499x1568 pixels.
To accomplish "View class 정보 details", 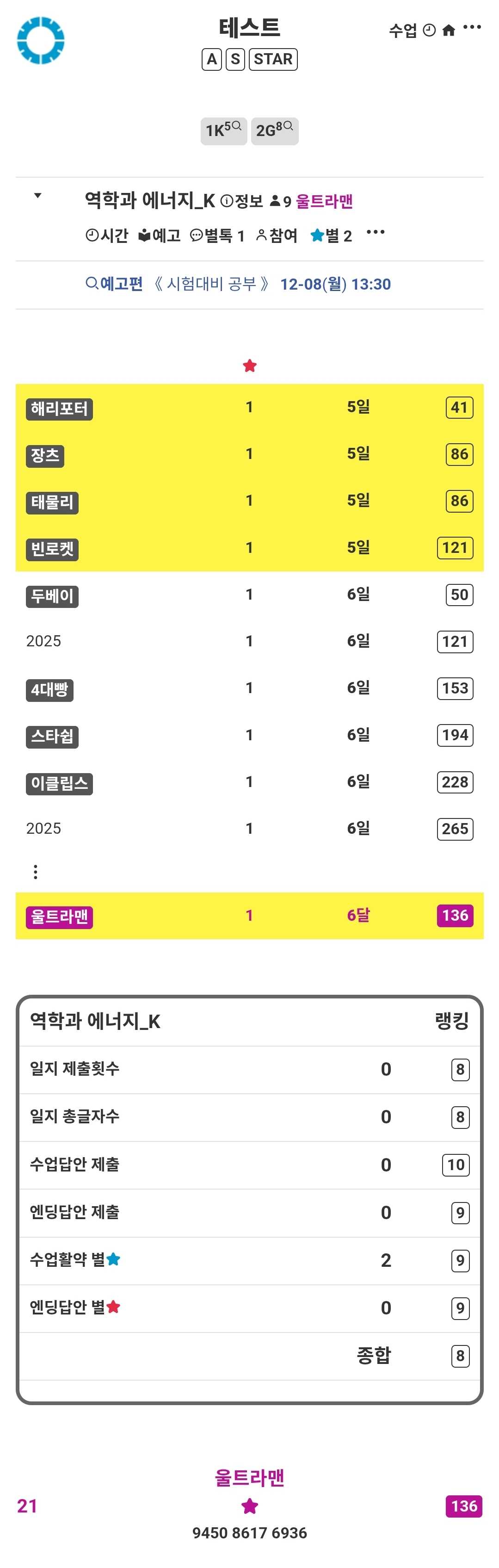I will point(241,201).
